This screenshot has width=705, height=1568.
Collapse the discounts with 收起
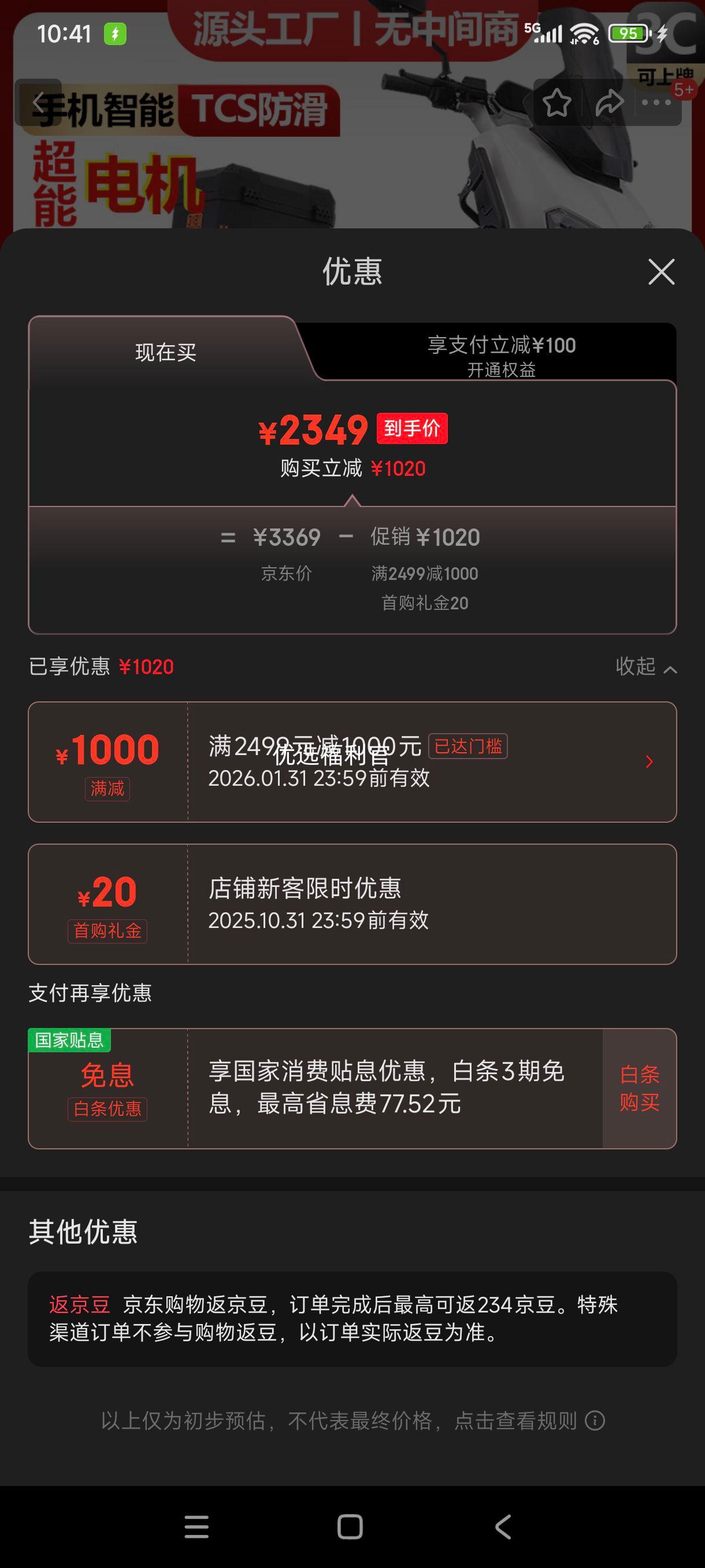pyautogui.click(x=645, y=667)
